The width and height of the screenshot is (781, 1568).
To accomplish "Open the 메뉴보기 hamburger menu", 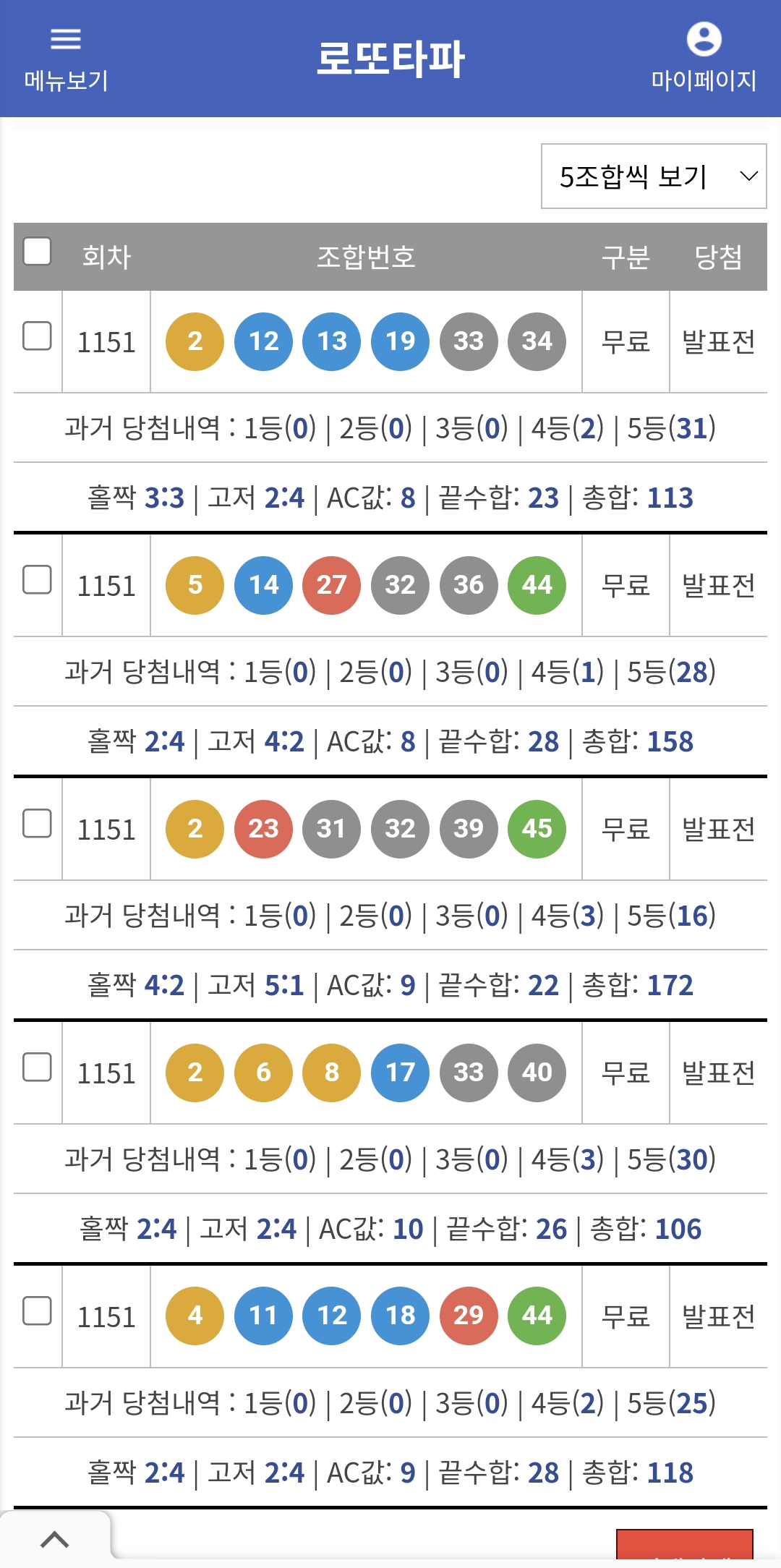I will 66,59.
